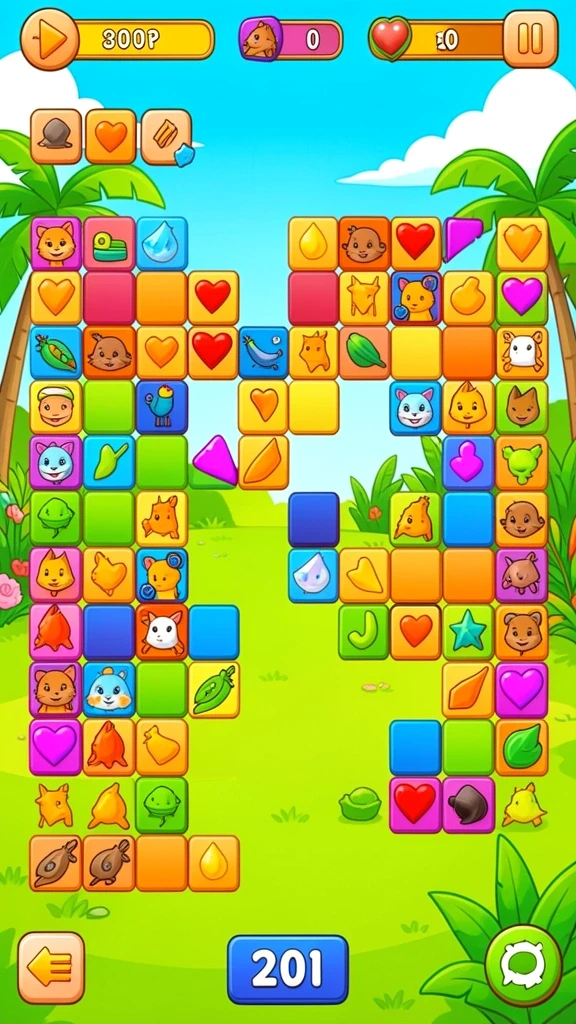Select the grey cat on blue tile

416,408
